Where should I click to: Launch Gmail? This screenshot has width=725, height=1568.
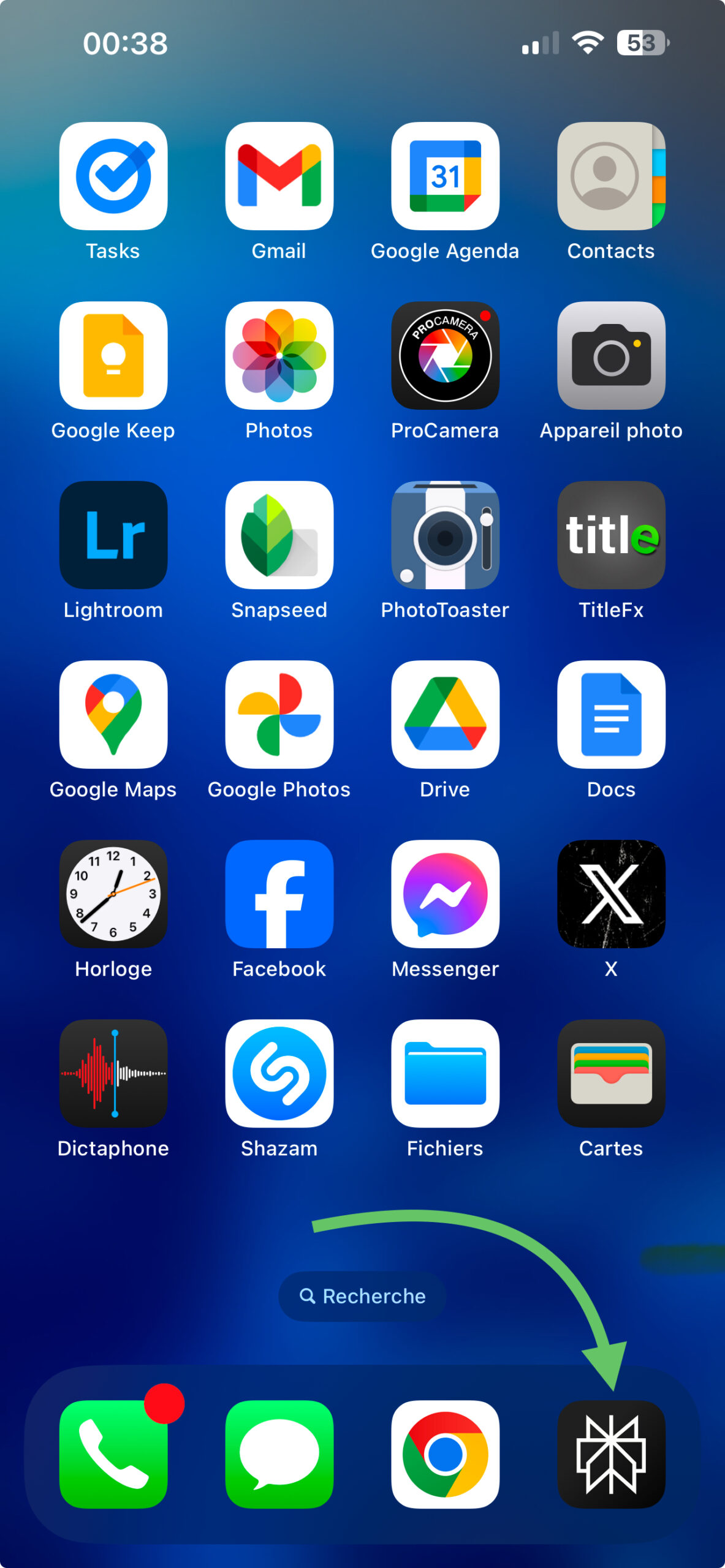click(279, 176)
